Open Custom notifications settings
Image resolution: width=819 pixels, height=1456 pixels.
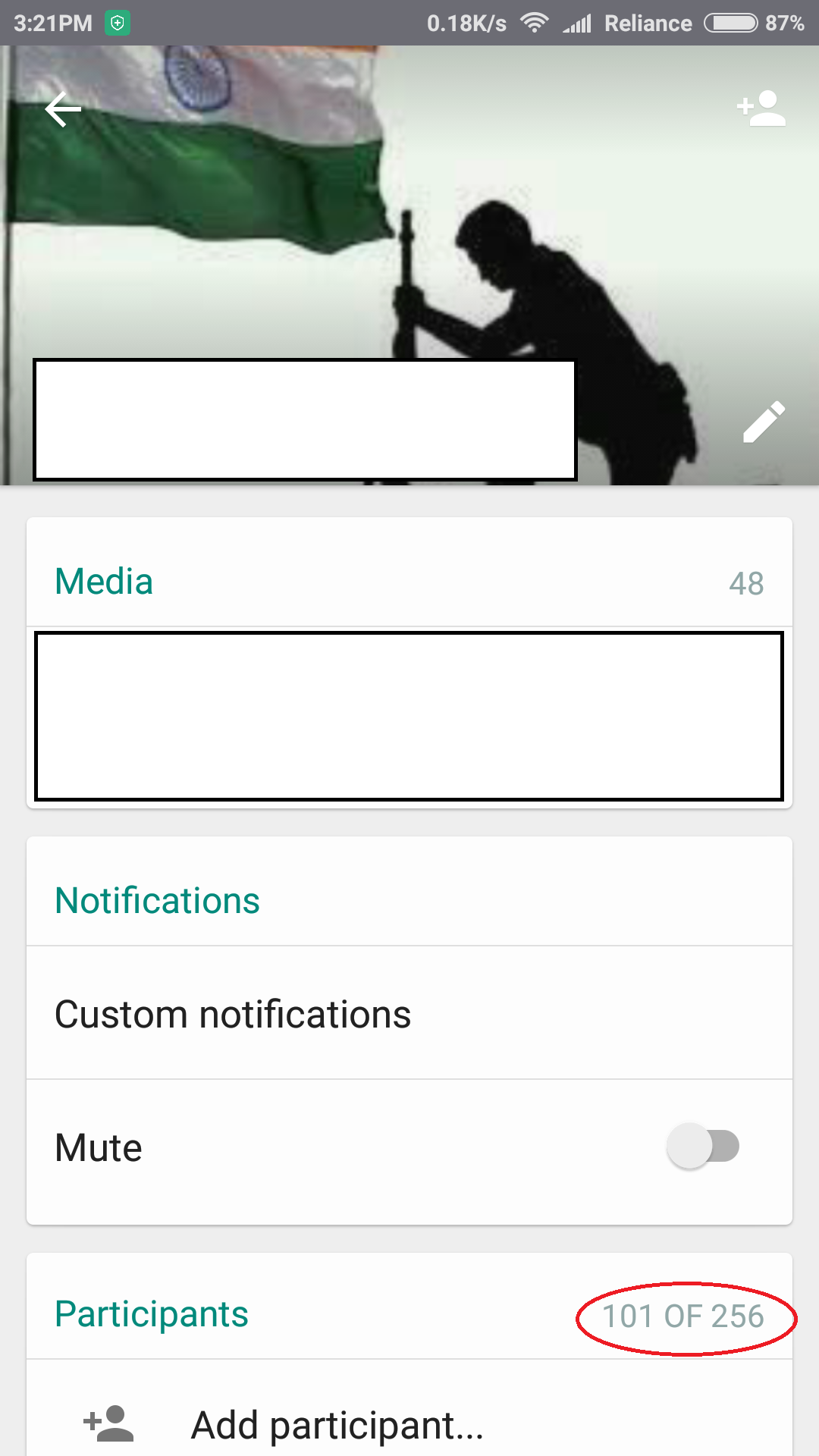pos(233,1015)
